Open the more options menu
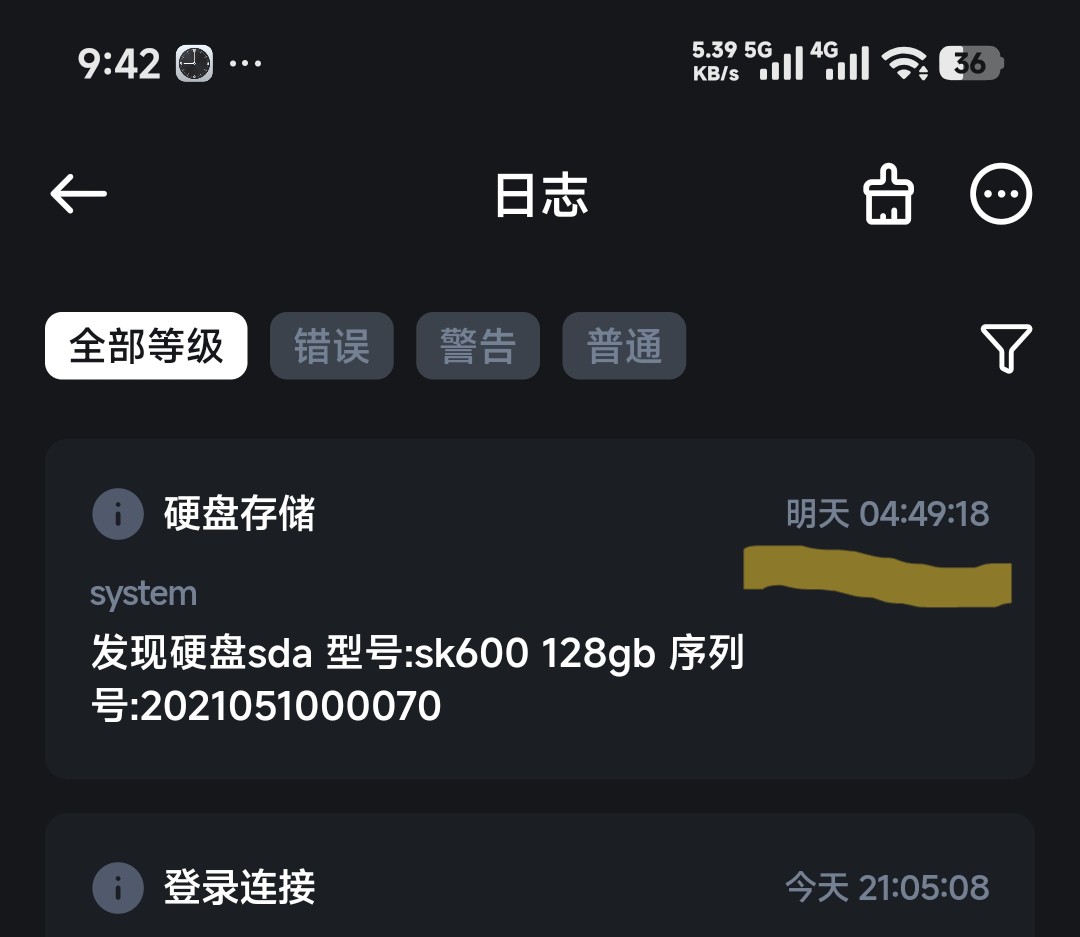This screenshot has height=937, width=1080. tap(1001, 194)
